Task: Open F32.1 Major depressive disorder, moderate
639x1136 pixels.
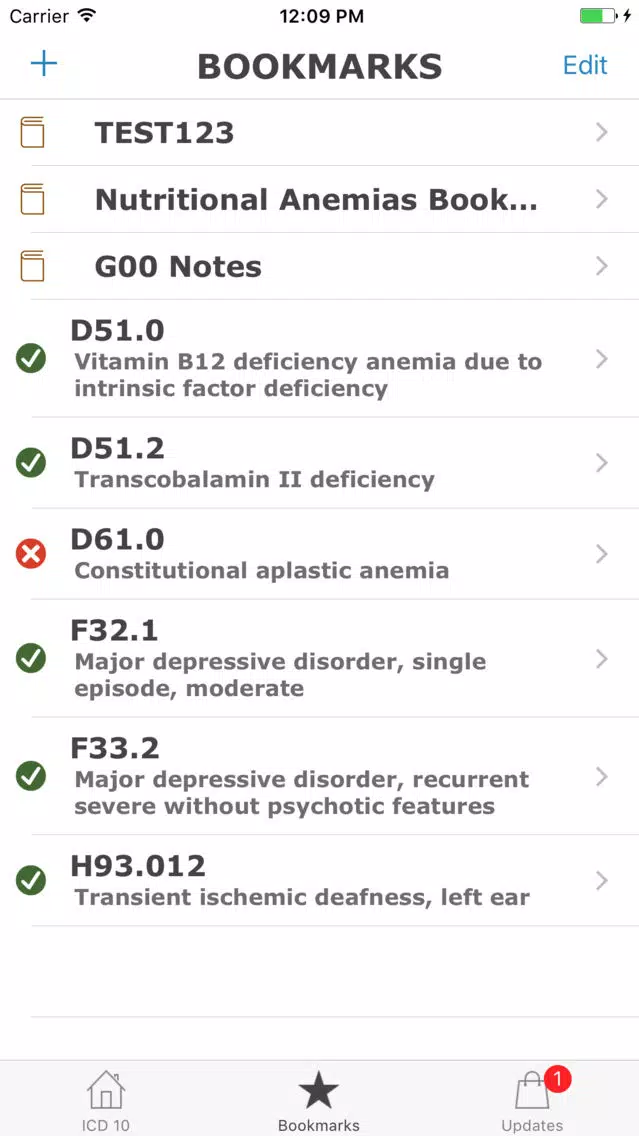Action: coord(320,659)
